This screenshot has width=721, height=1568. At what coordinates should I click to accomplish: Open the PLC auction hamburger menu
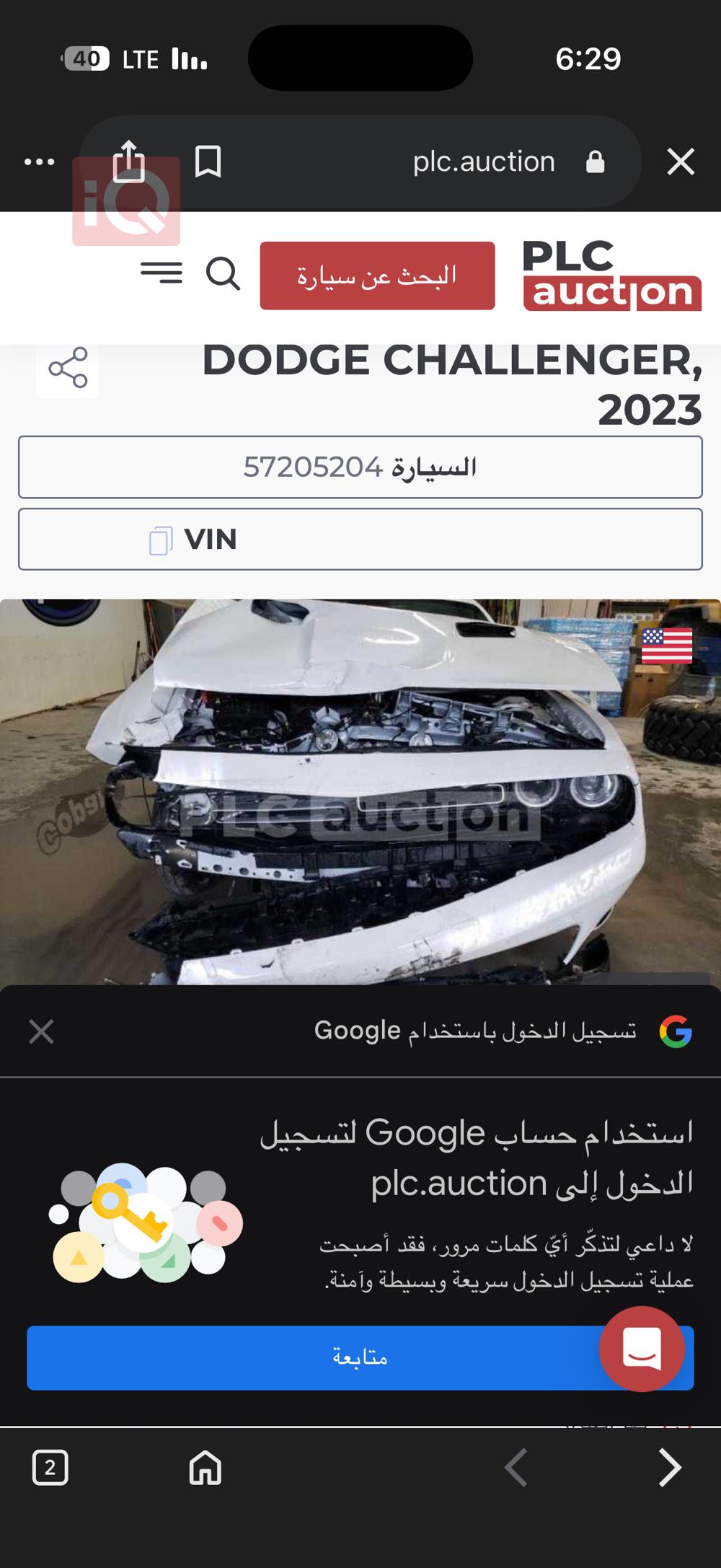[x=162, y=273]
